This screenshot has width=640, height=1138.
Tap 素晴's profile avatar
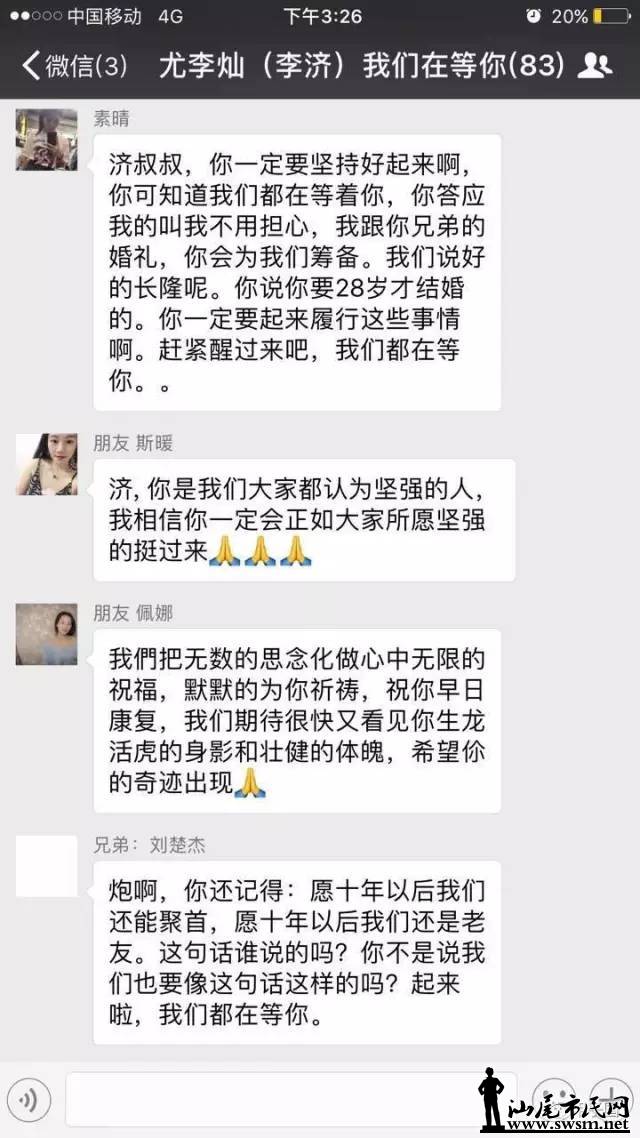[x=46, y=140]
